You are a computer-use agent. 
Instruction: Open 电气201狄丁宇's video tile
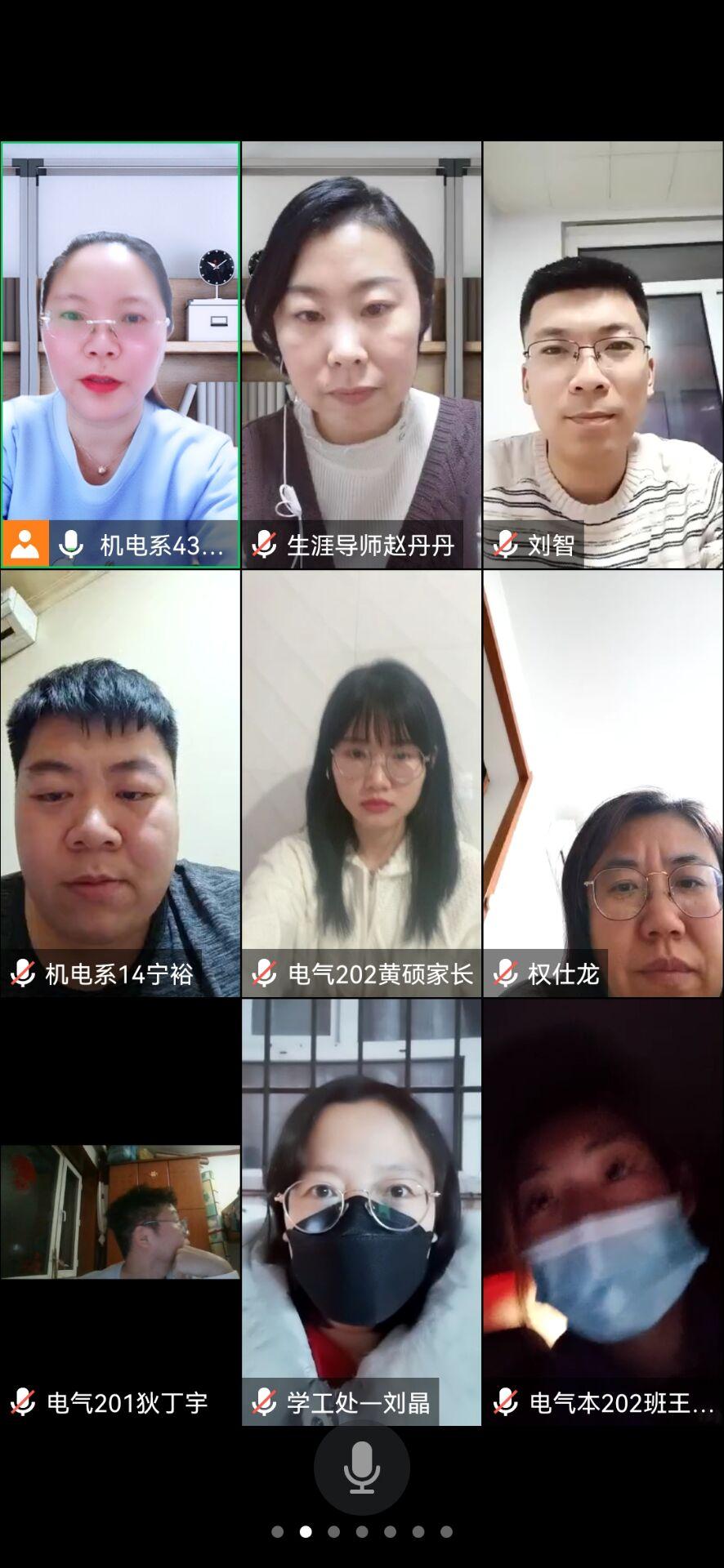click(120, 1212)
